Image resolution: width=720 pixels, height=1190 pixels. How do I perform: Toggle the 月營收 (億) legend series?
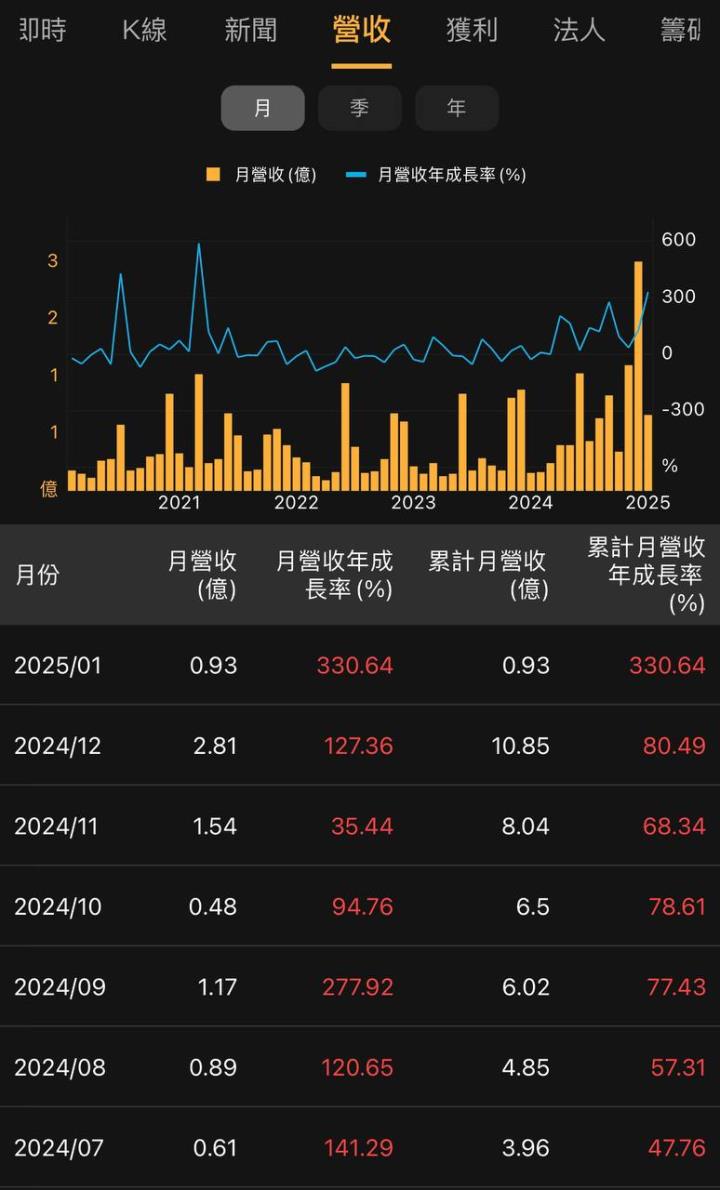262,175
